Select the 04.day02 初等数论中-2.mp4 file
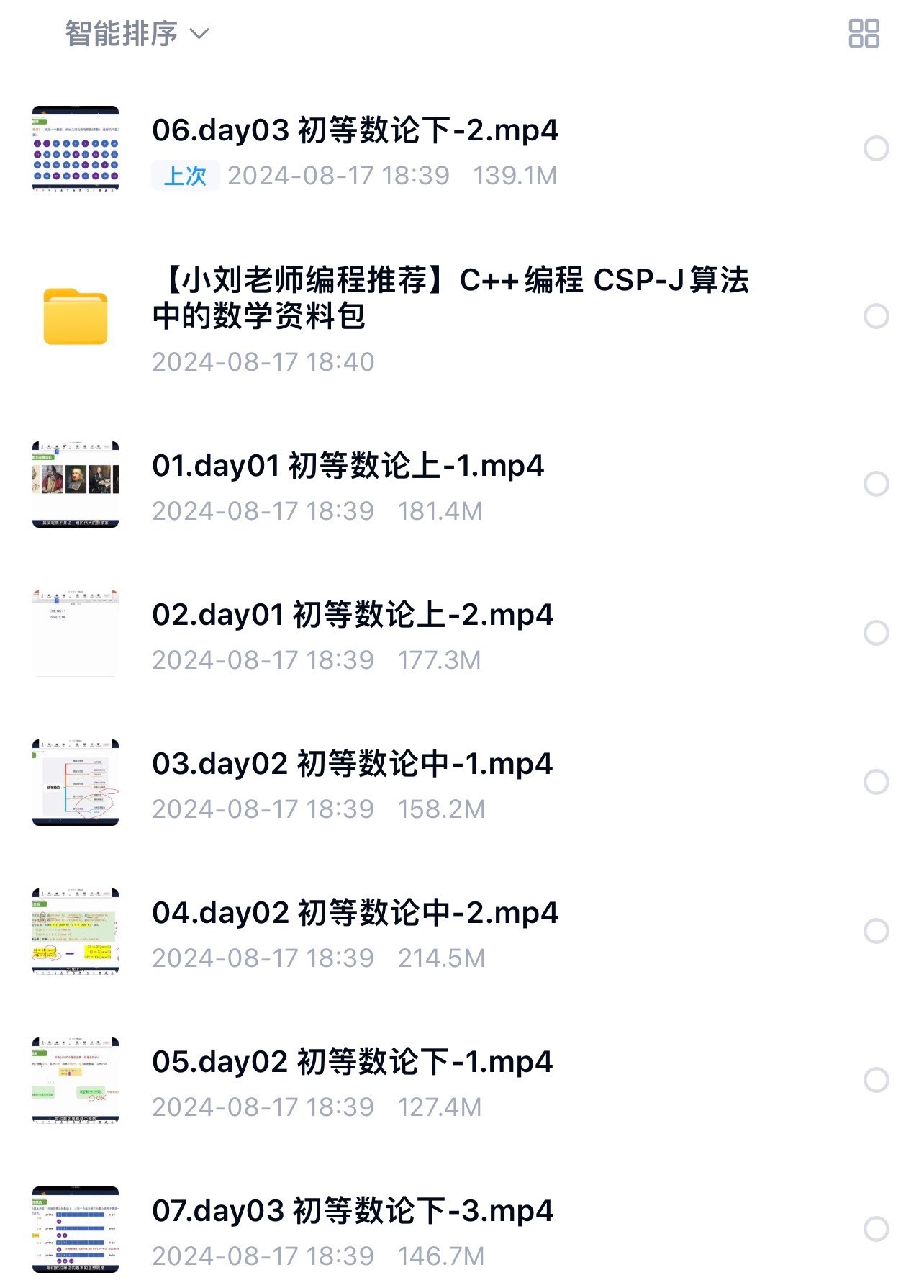Image resolution: width=924 pixels, height=1288 pixels. 876,931
